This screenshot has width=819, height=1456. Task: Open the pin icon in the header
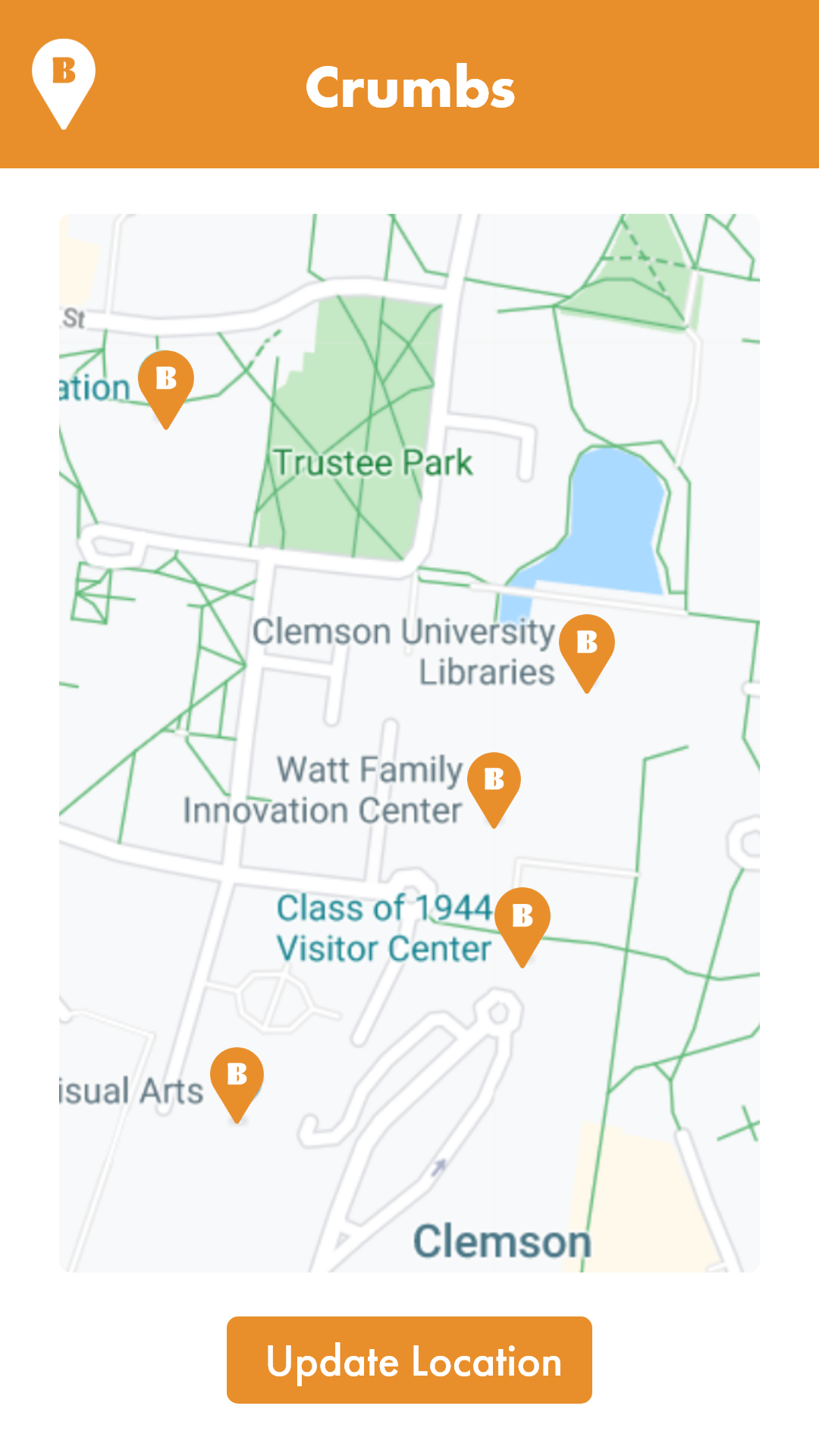pyautogui.click(x=64, y=83)
